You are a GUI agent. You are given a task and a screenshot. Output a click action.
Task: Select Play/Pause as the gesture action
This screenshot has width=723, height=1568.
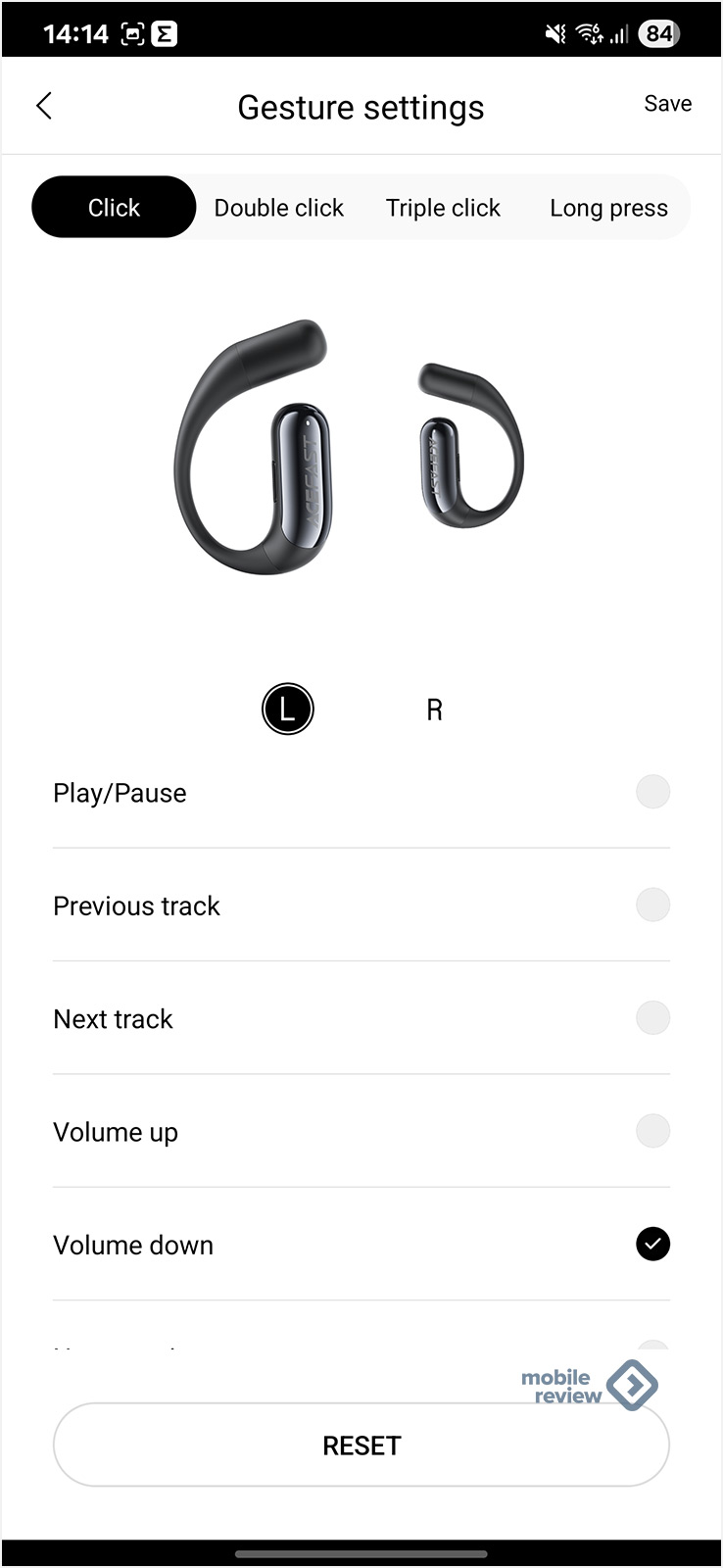tap(652, 792)
